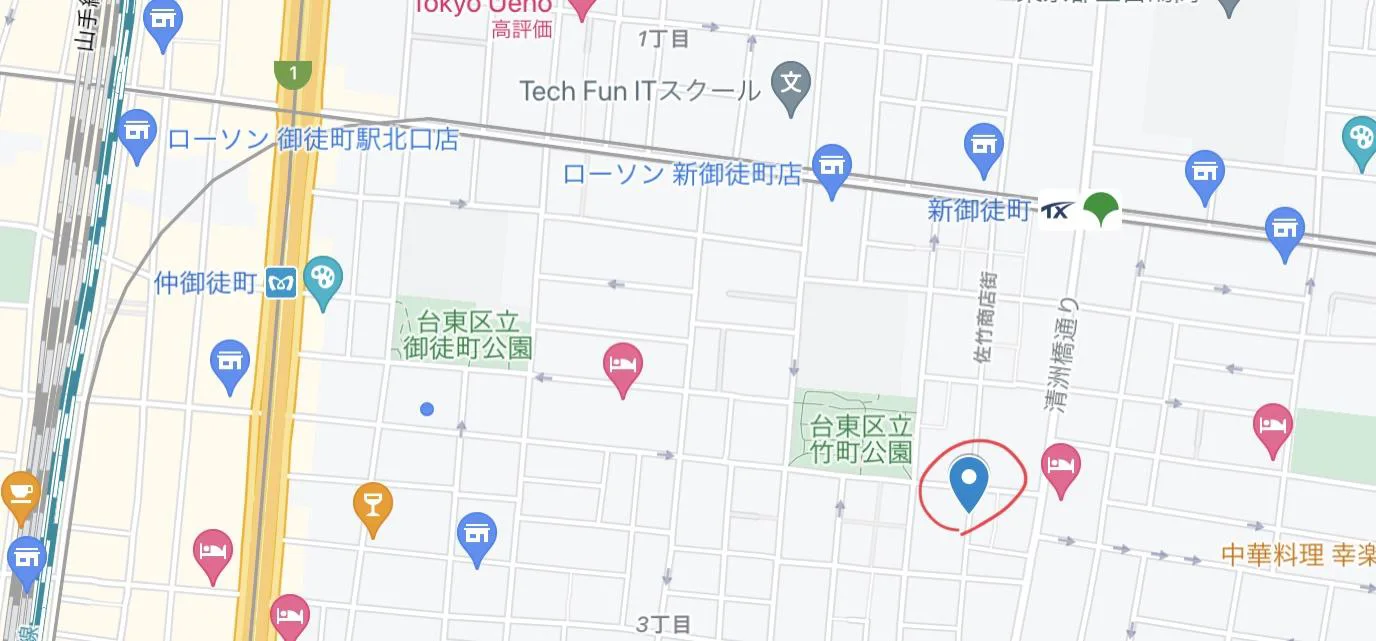The height and width of the screenshot is (641, 1376).
Task: Open ローソン 御徒町駅北口店 store marker
Action: (137, 135)
